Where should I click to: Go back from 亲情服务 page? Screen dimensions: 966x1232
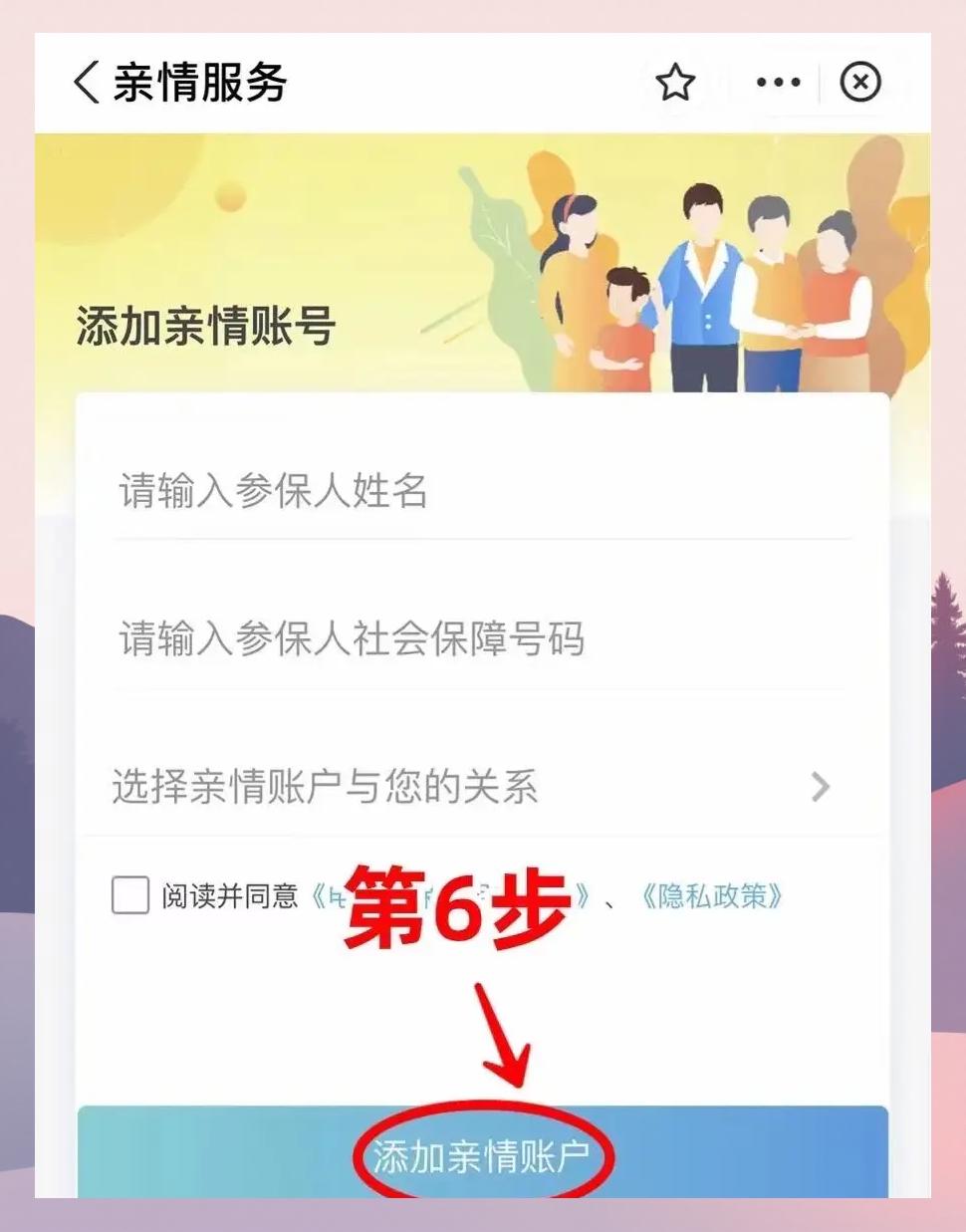(x=88, y=82)
